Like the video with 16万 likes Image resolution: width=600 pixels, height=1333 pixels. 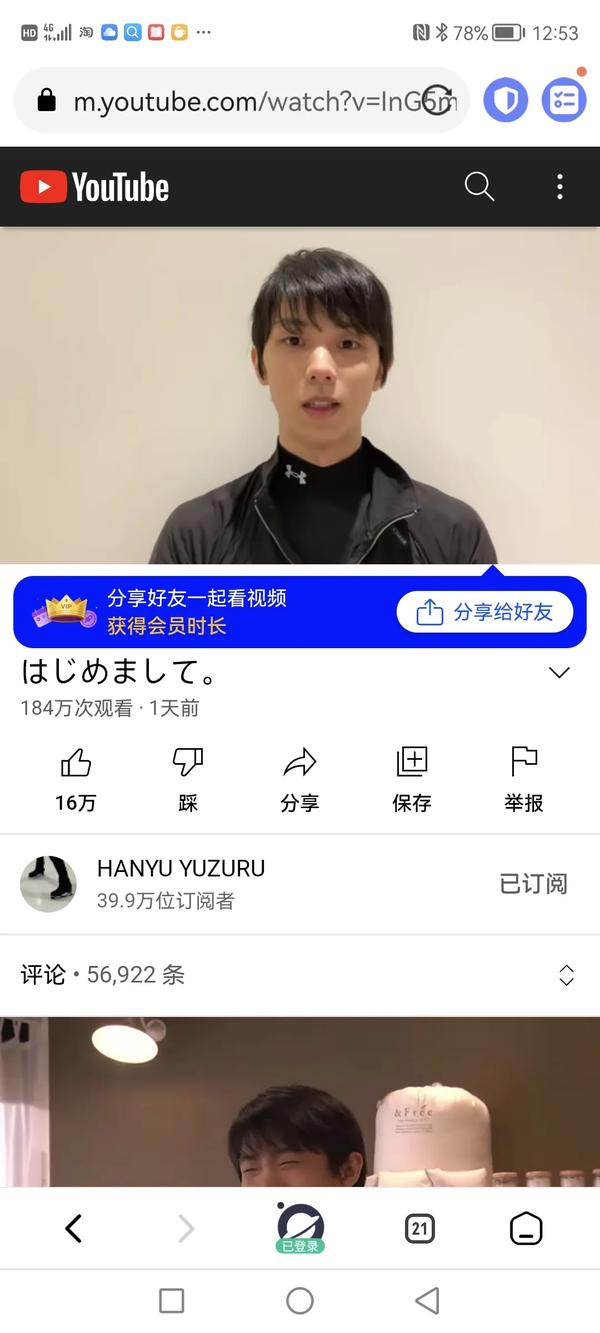click(x=76, y=779)
